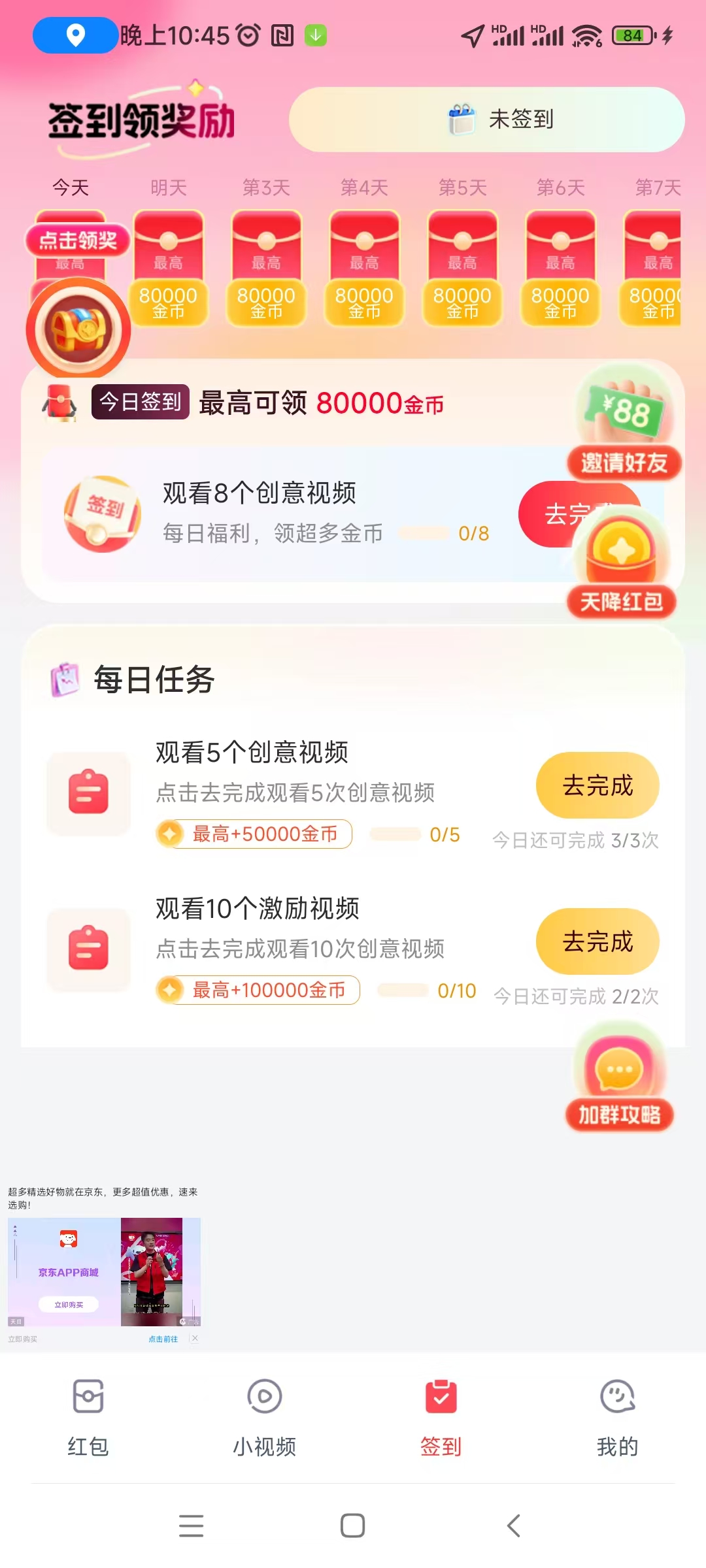706x1568 pixels.
Task: Open the 第5天 tab in the reward row
Action: (462, 188)
